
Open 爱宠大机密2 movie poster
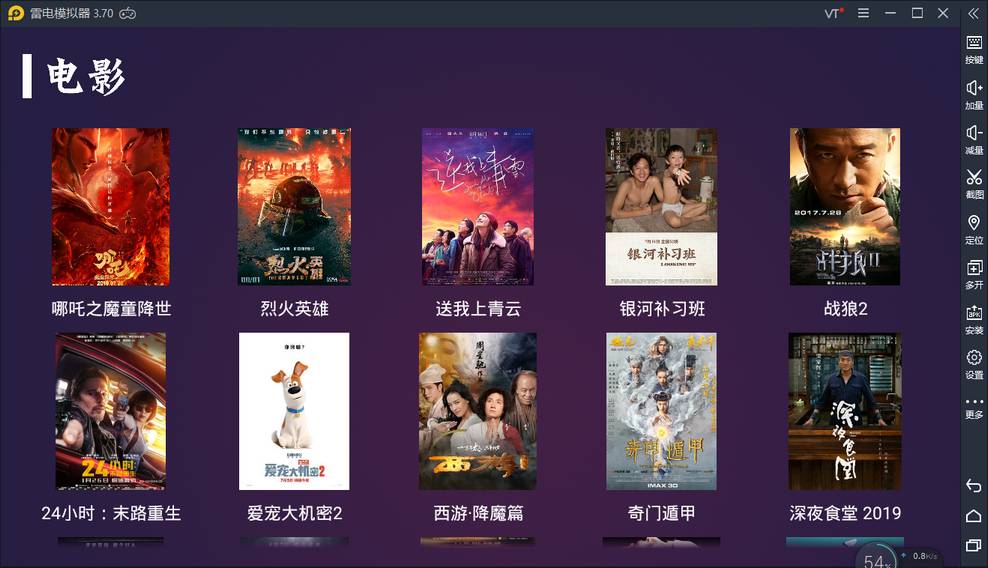(294, 411)
